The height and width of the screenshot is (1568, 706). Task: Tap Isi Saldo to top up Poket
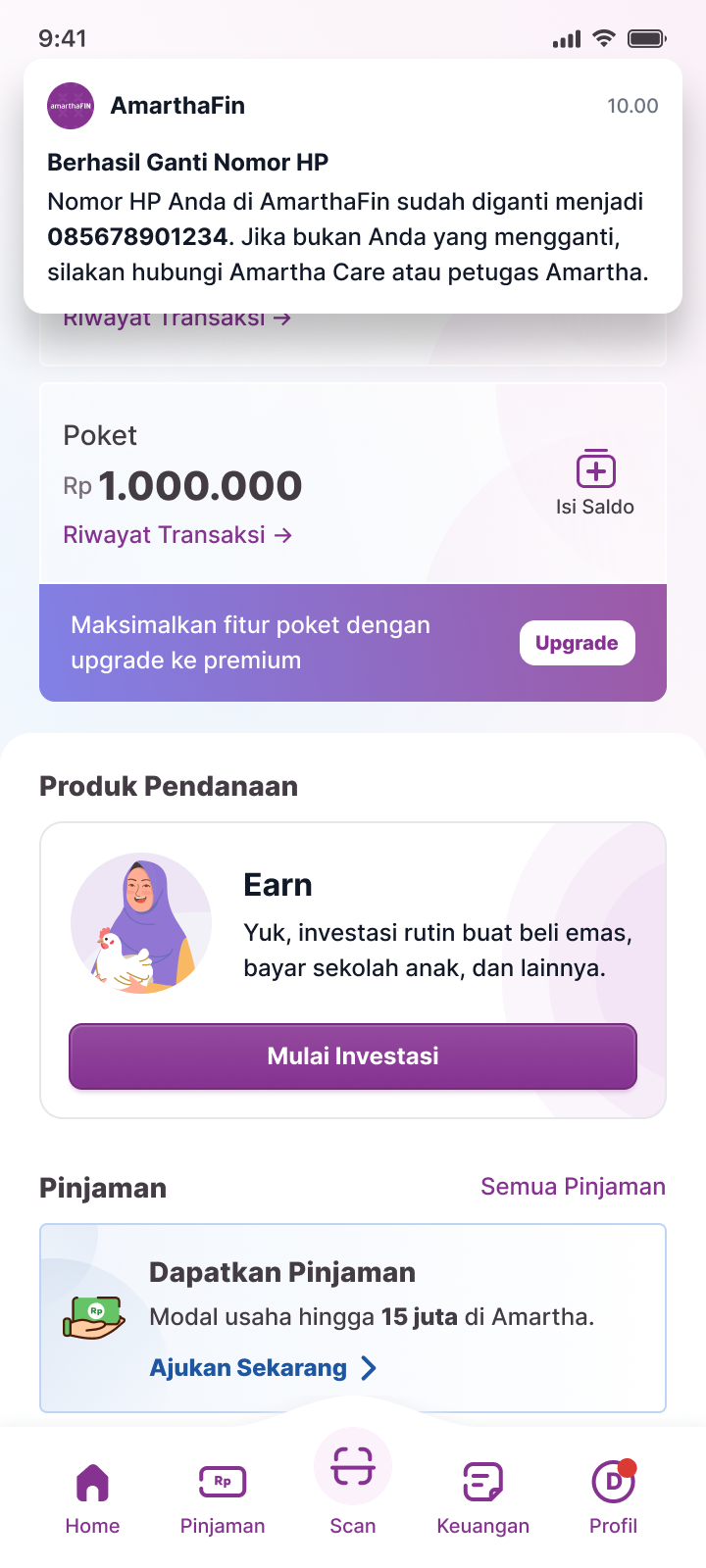(x=595, y=482)
